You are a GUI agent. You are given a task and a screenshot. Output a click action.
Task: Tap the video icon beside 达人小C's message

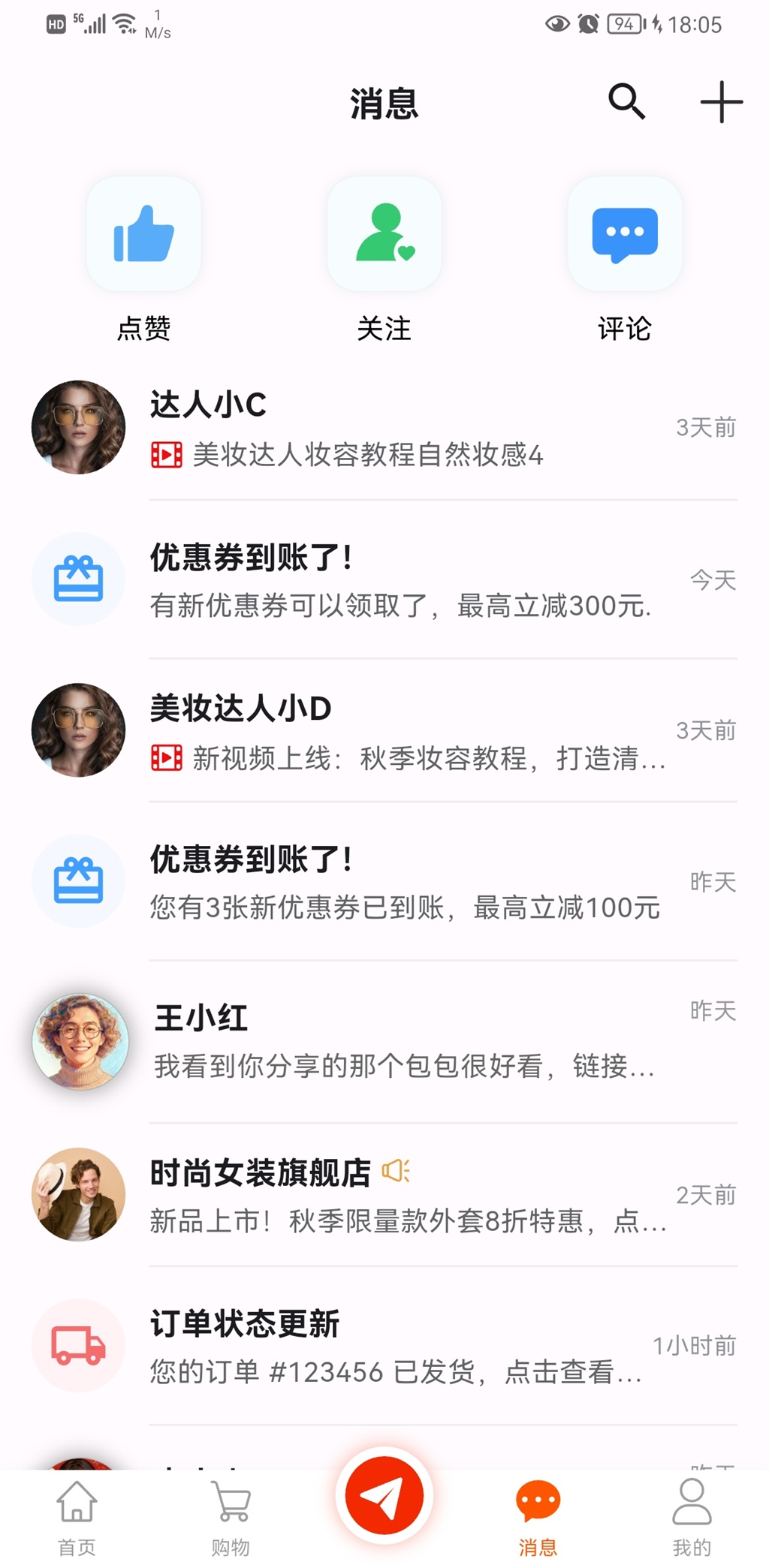click(x=167, y=454)
